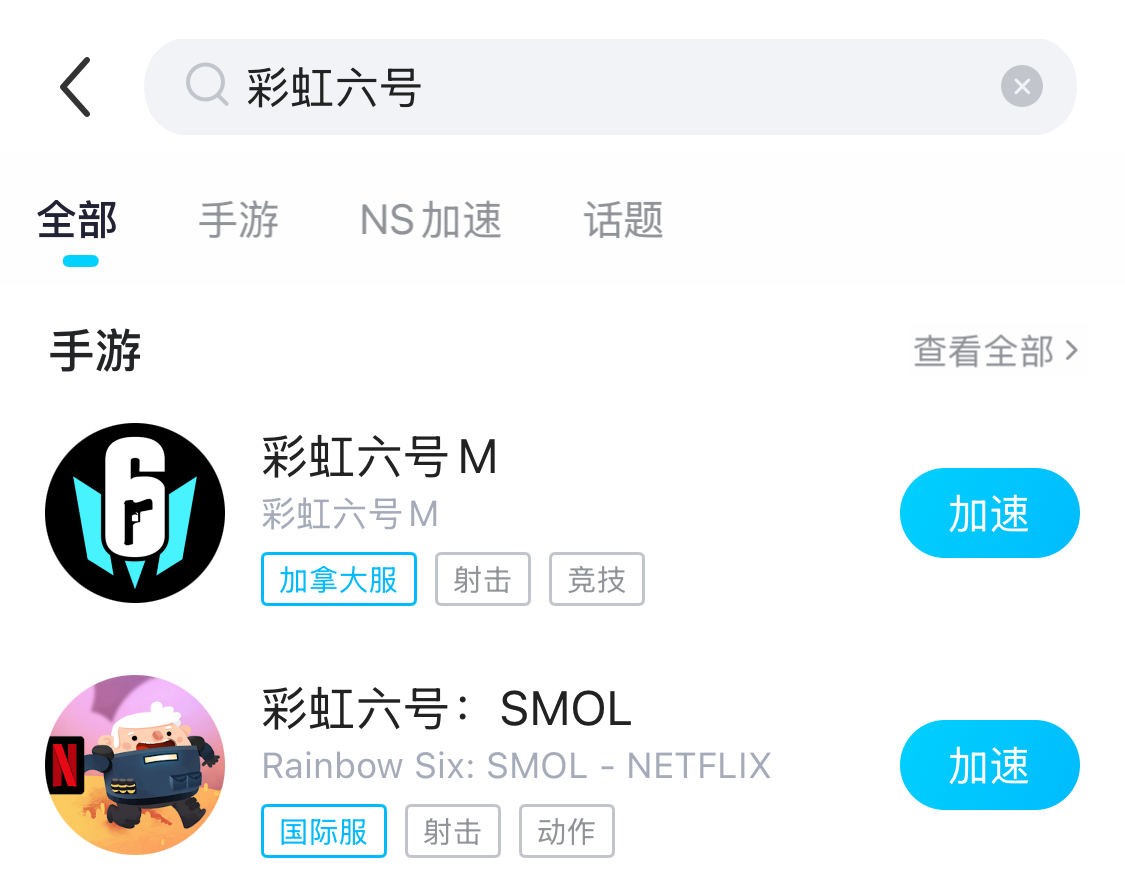The width and height of the screenshot is (1125, 879).
Task: Open 查看全部 for mobile games
Action: point(995,351)
